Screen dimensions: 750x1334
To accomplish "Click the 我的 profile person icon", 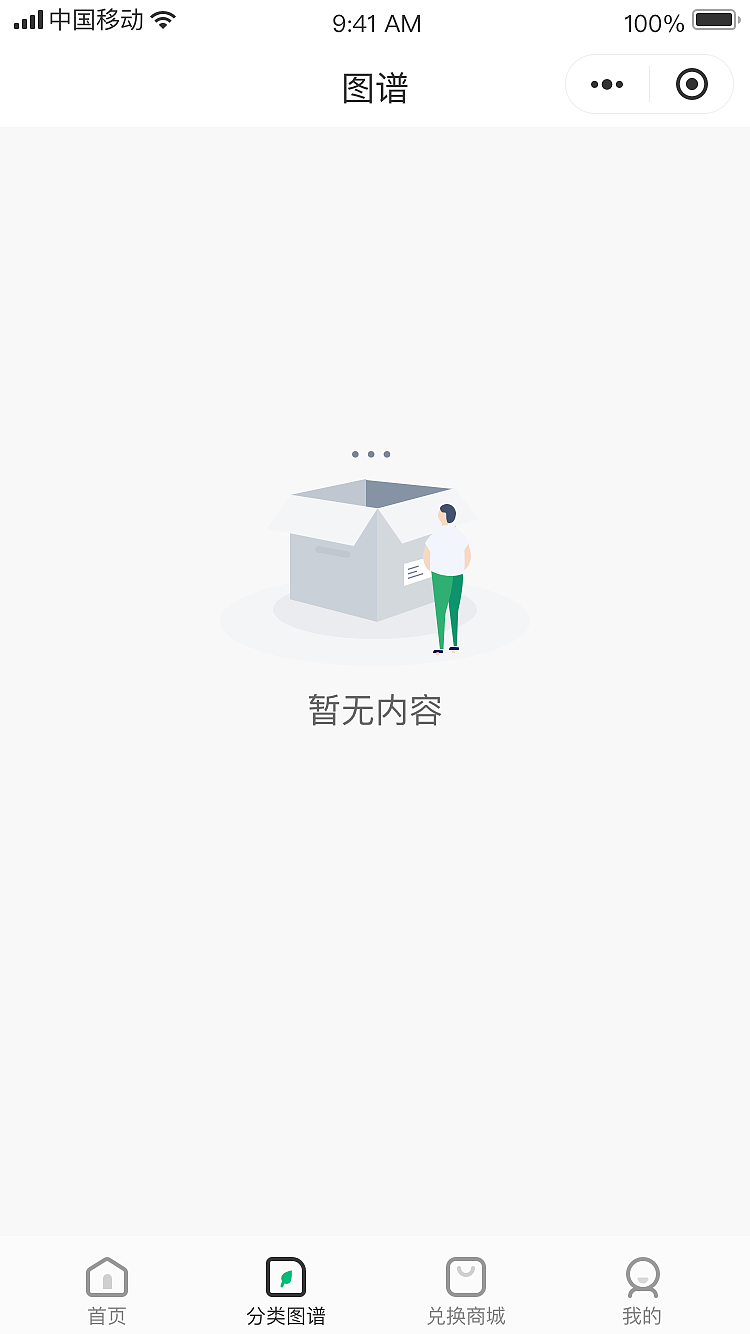I will tap(642, 1276).
